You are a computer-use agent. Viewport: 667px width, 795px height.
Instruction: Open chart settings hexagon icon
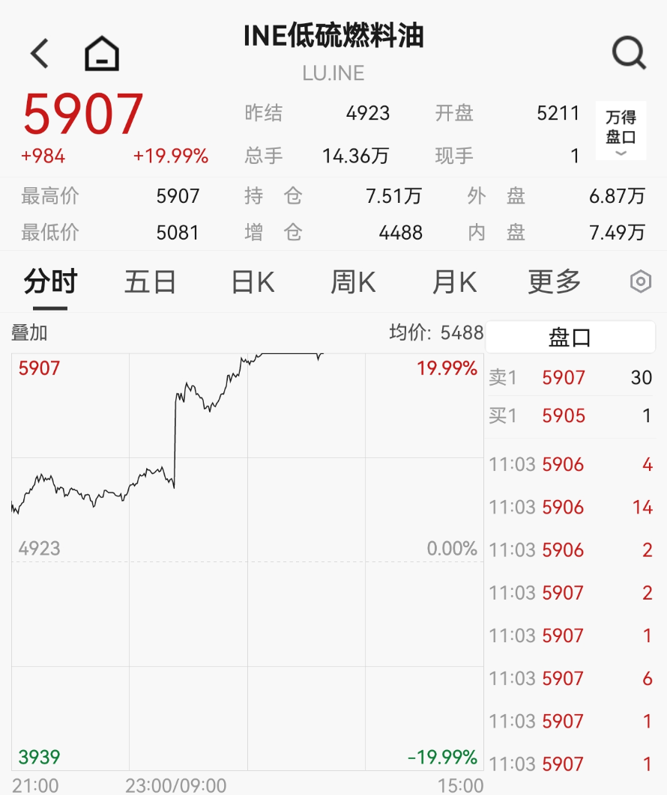tap(640, 282)
